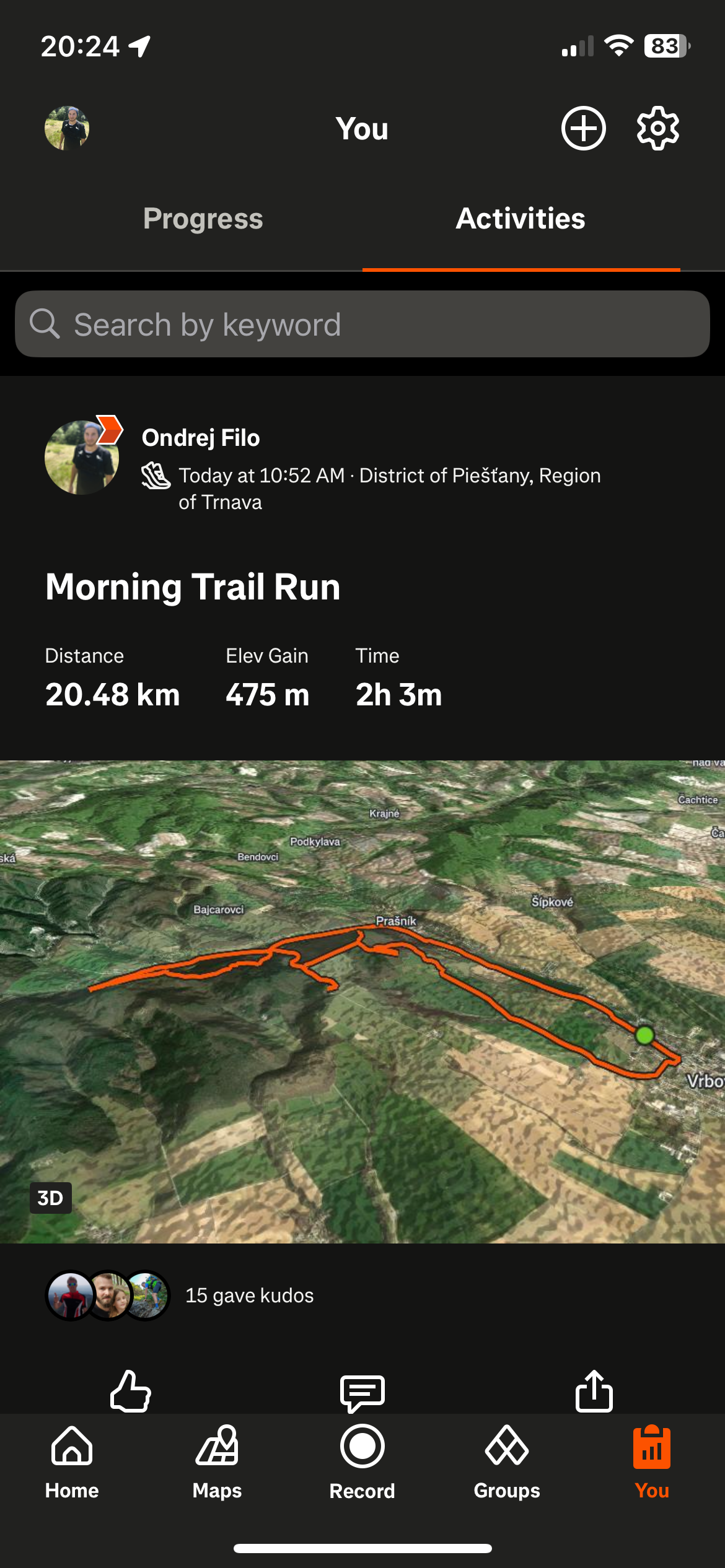Image resolution: width=725 pixels, height=1568 pixels.
Task: Start recording via the Record tab
Action: pos(362,1463)
